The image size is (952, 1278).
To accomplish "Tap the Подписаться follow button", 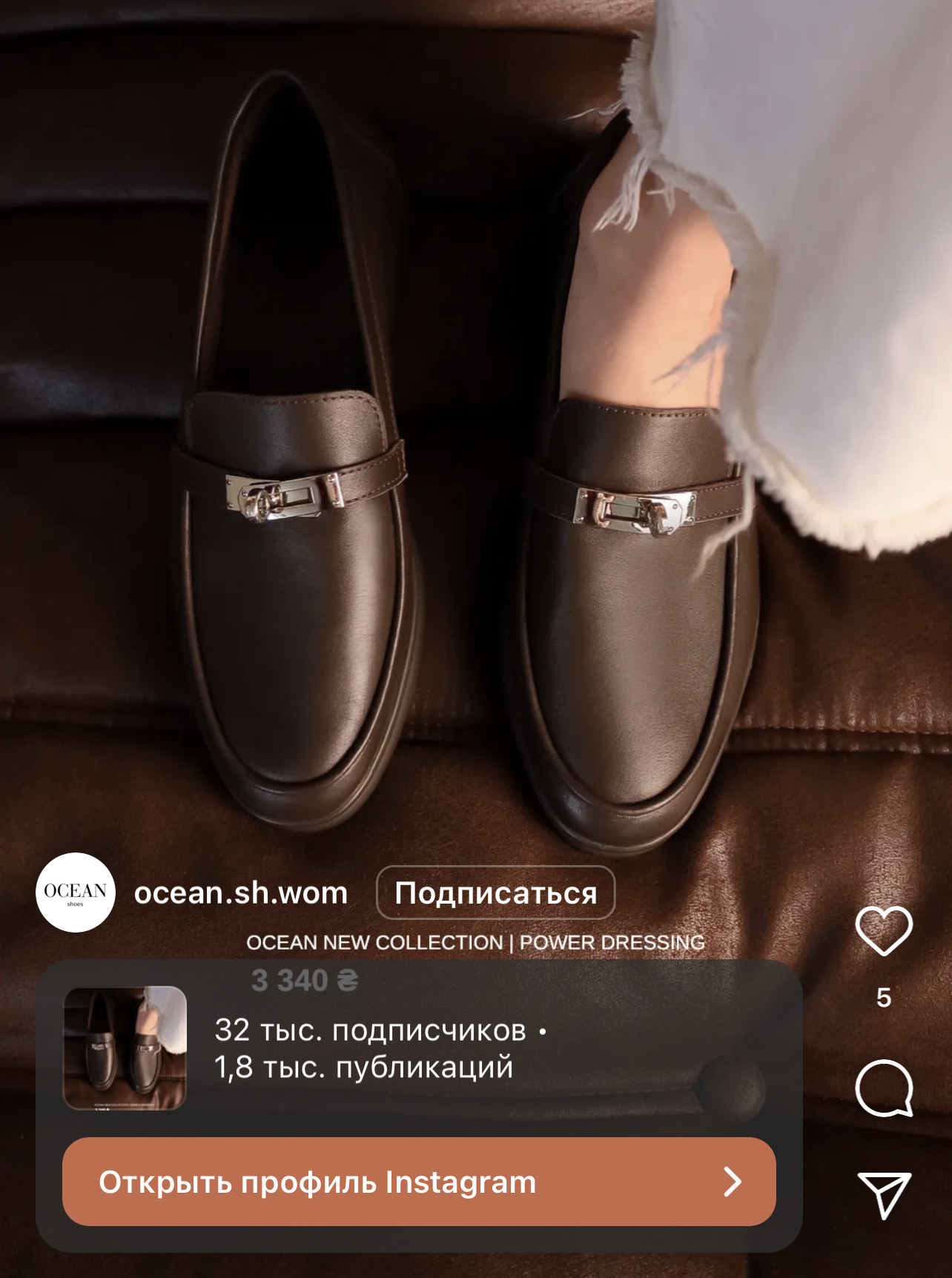I will point(495,893).
